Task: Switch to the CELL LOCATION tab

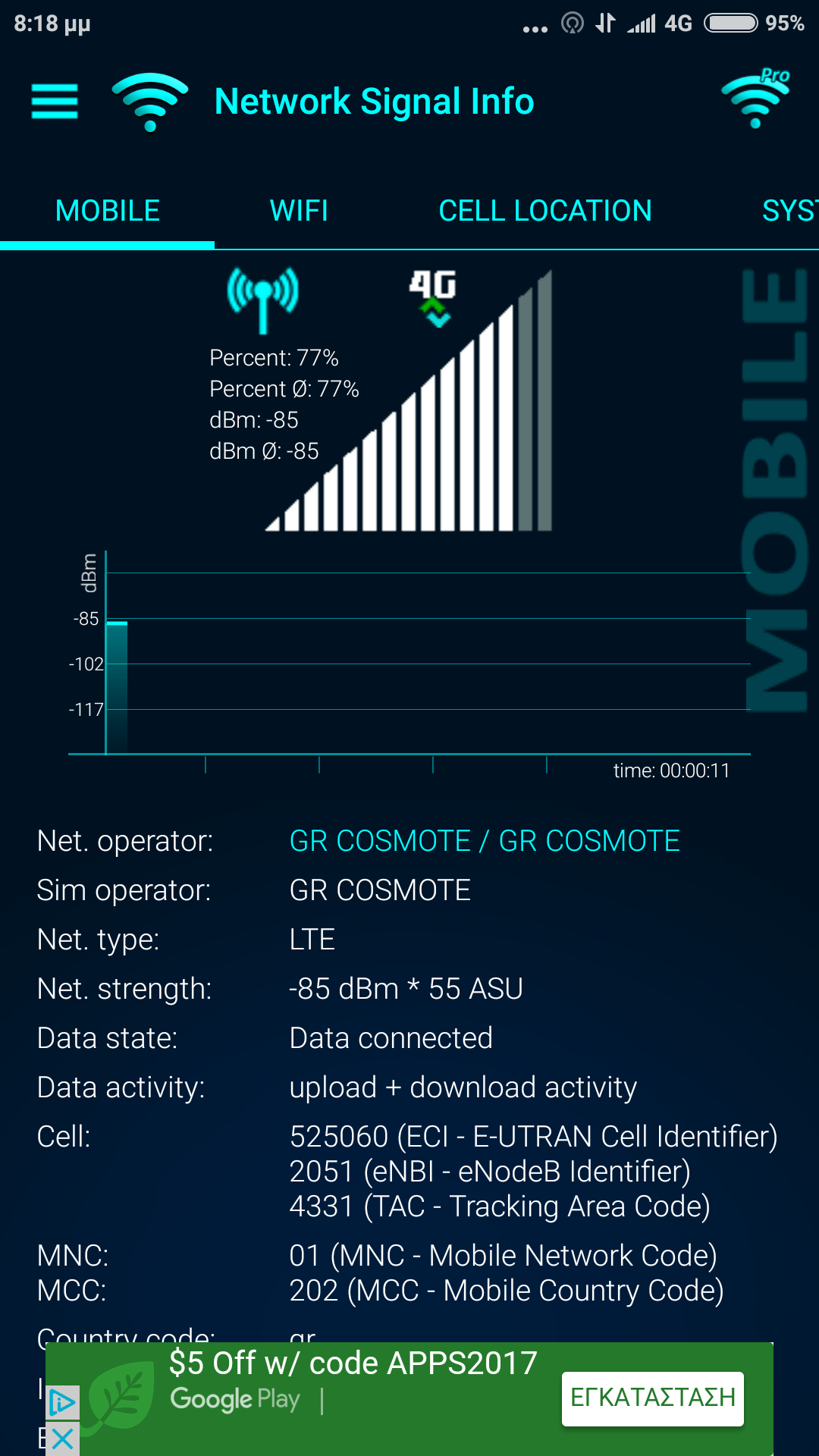Action: click(544, 211)
